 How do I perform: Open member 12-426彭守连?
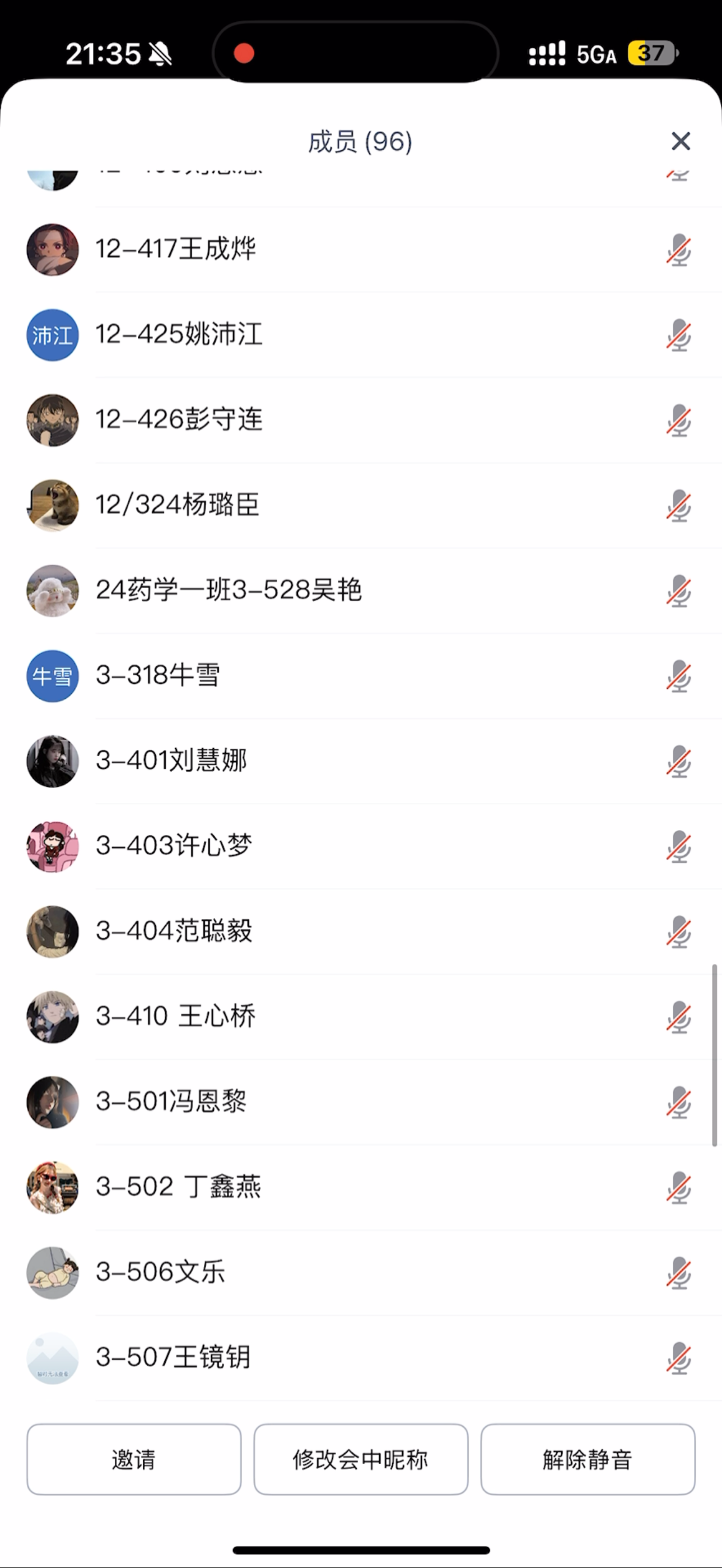point(179,419)
